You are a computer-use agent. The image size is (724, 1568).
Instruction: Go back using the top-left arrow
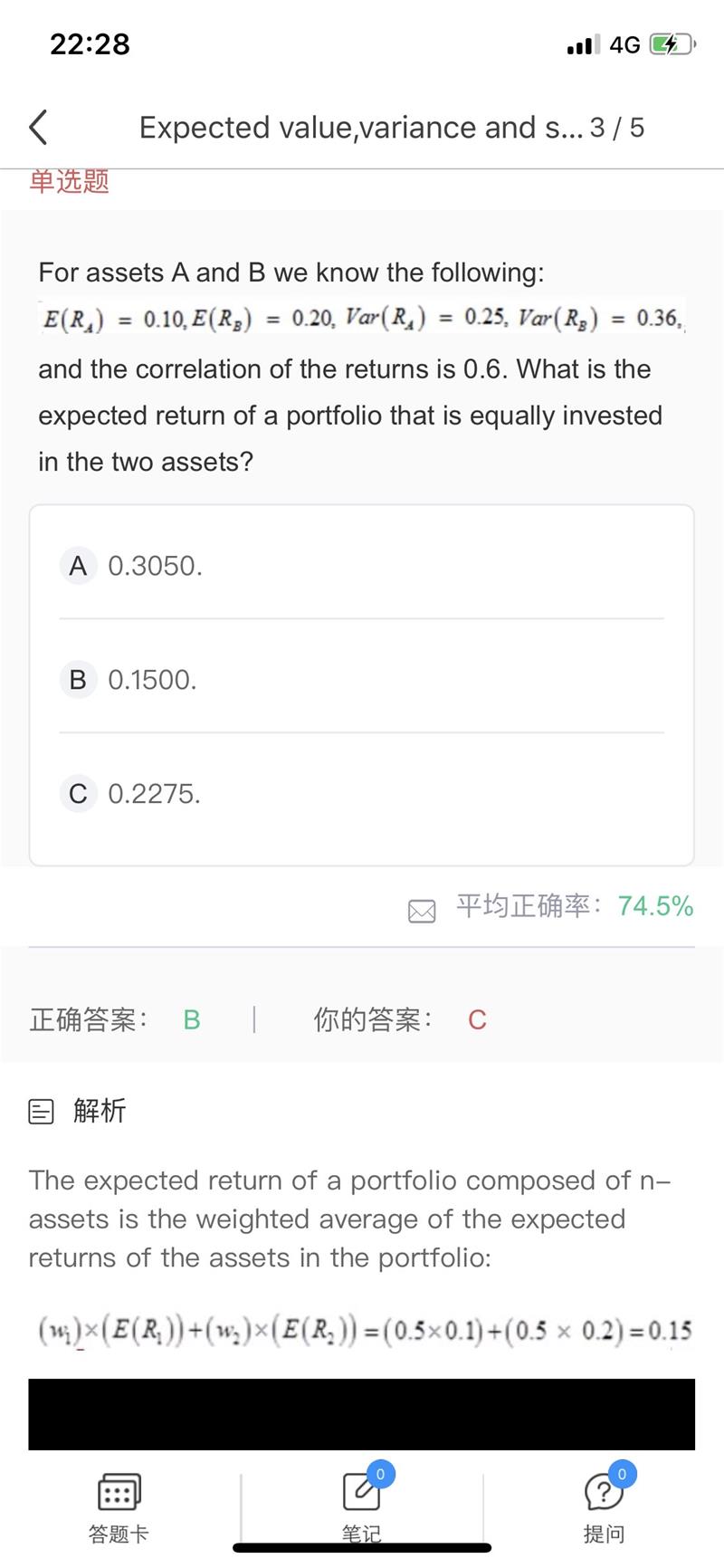38,128
